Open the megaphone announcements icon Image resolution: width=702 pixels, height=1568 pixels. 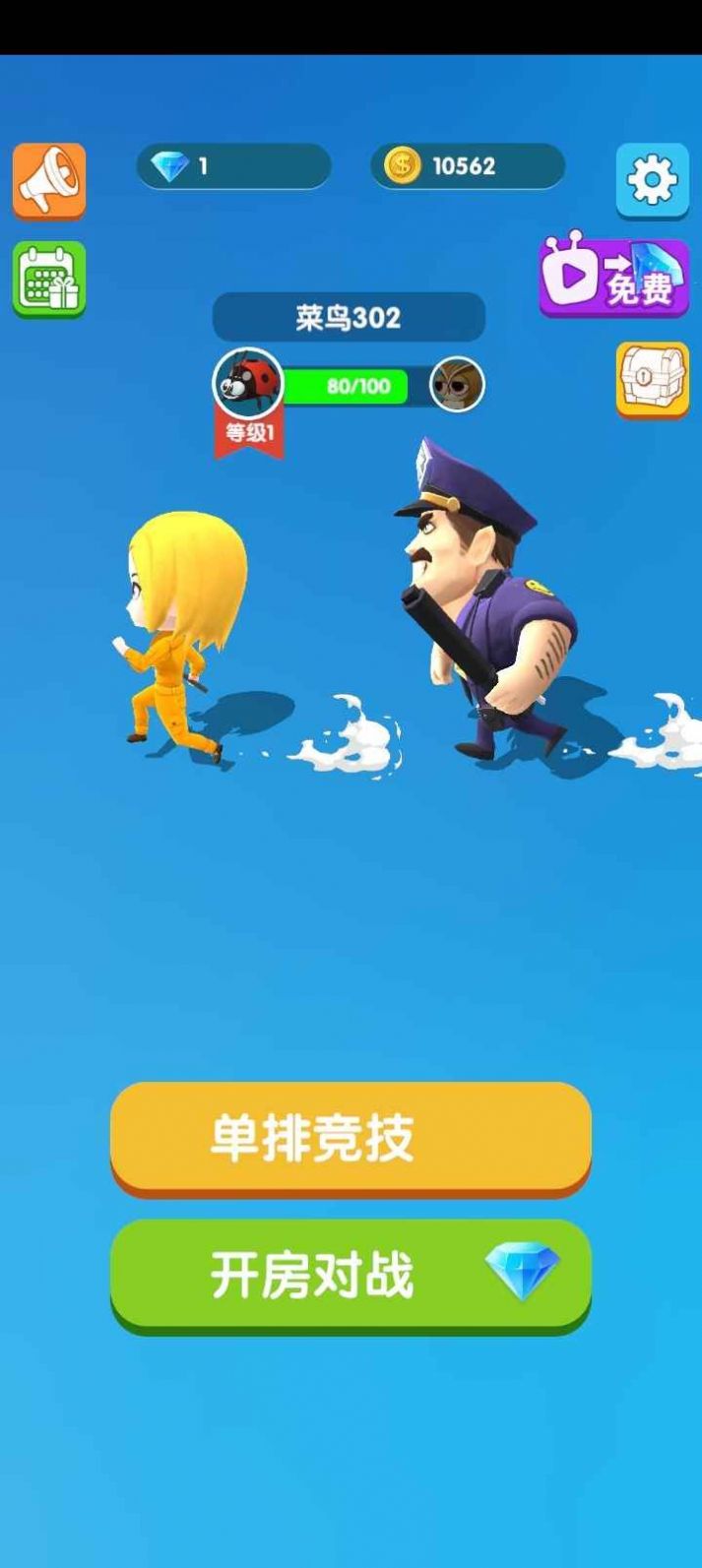[x=49, y=180]
